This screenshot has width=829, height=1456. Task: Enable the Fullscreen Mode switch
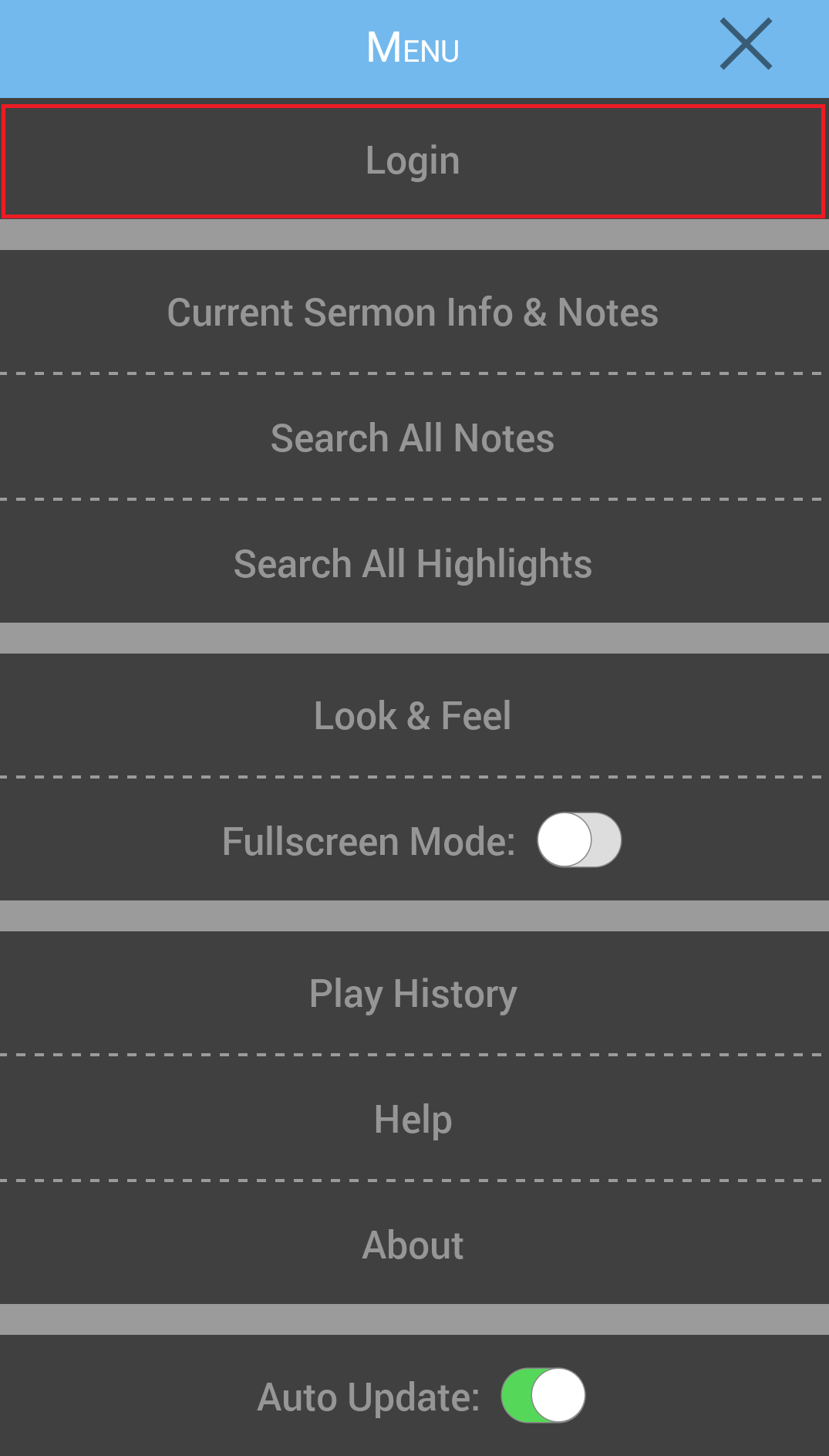coord(579,839)
